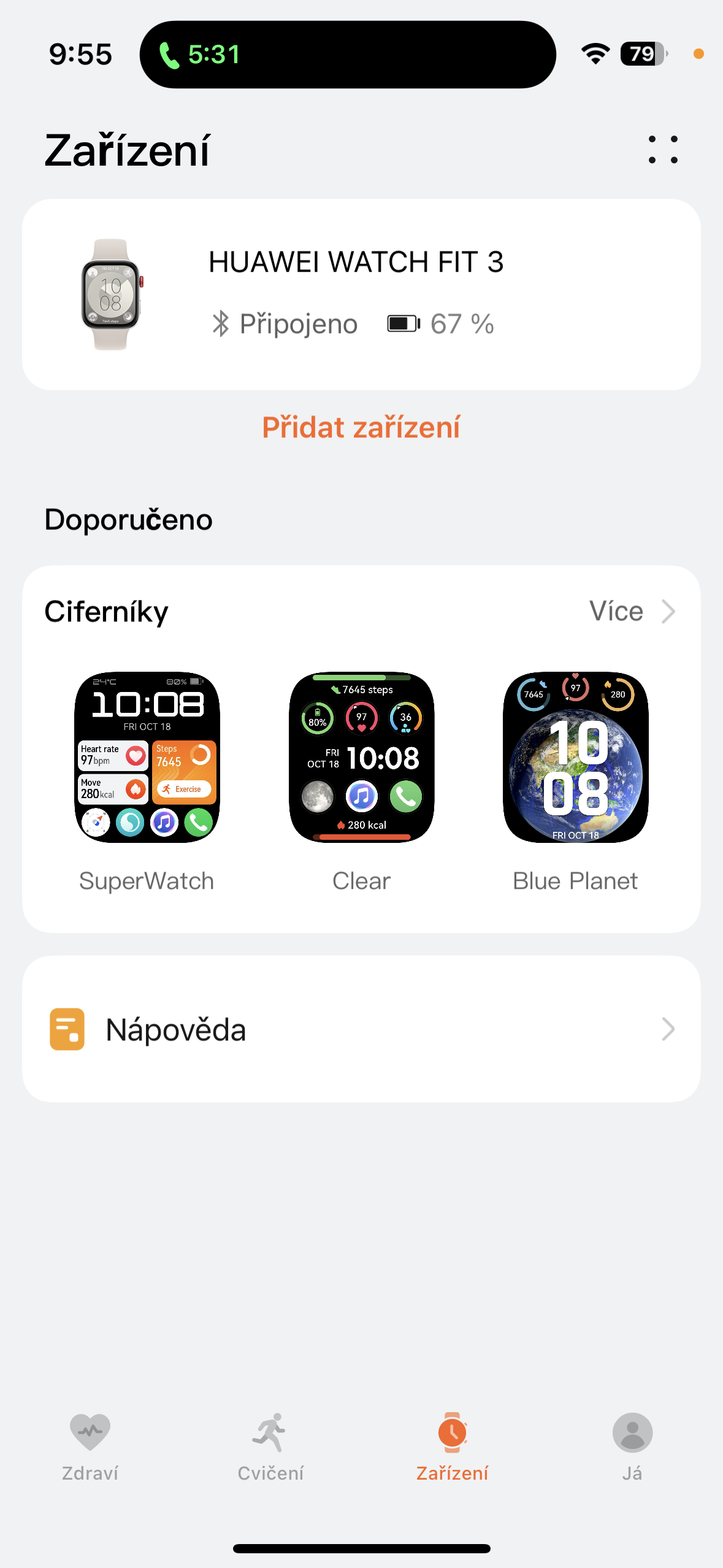This screenshot has width=723, height=1568.
Task: Open the Nápověda help row
Action: click(361, 1029)
